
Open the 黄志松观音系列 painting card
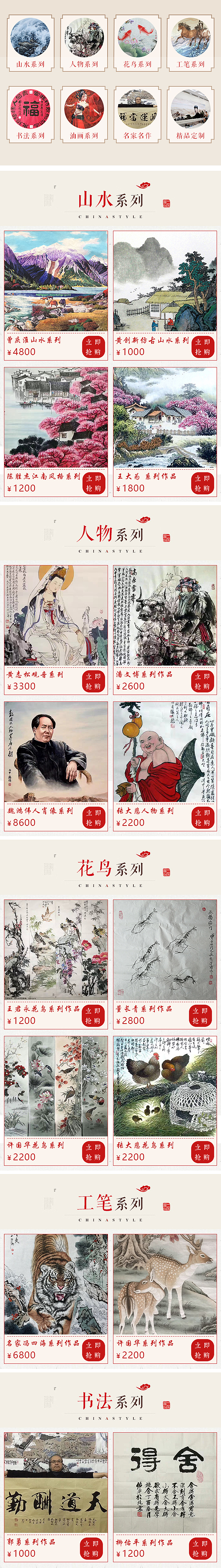(x=56, y=615)
